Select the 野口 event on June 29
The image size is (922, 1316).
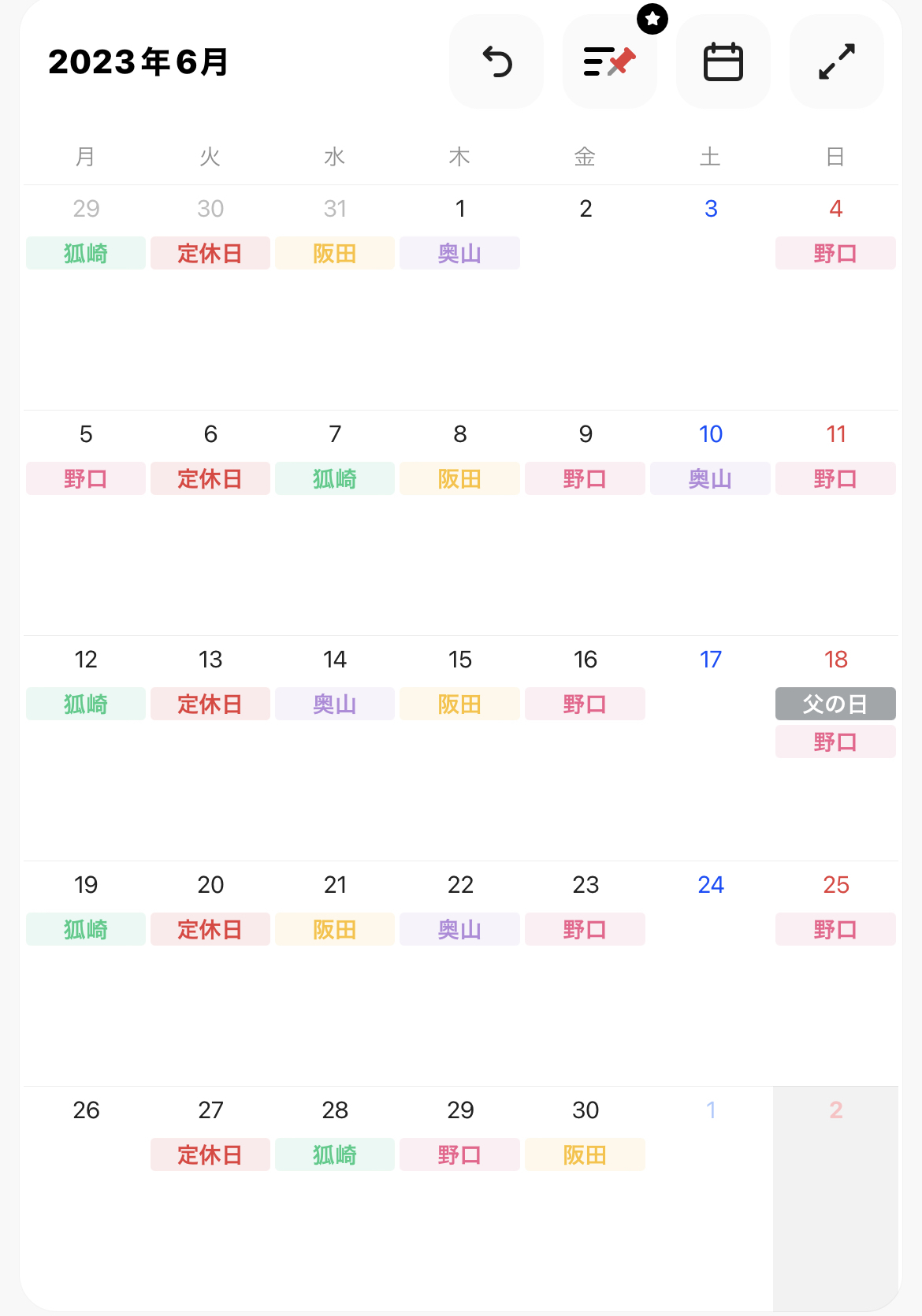point(459,1155)
